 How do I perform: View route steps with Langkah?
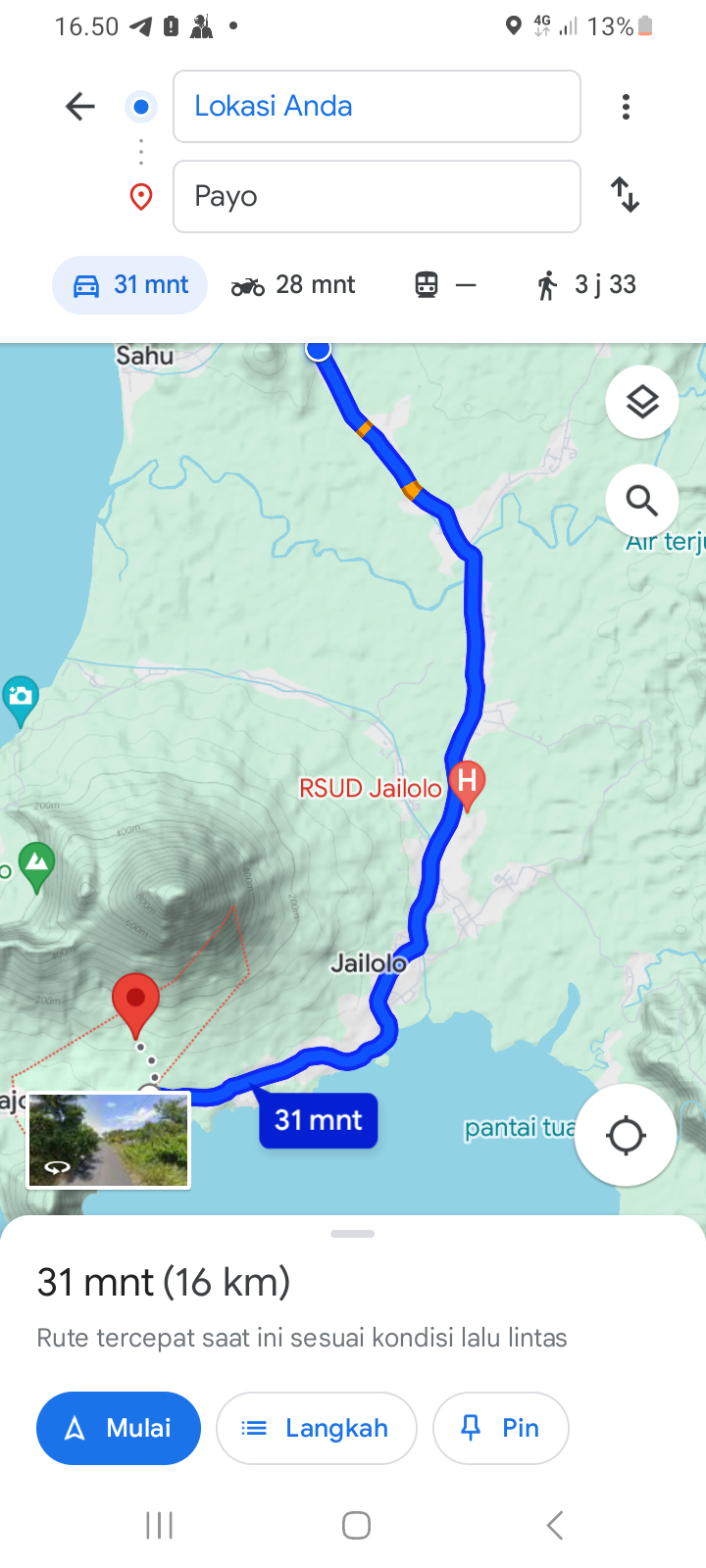click(317, 1428)
